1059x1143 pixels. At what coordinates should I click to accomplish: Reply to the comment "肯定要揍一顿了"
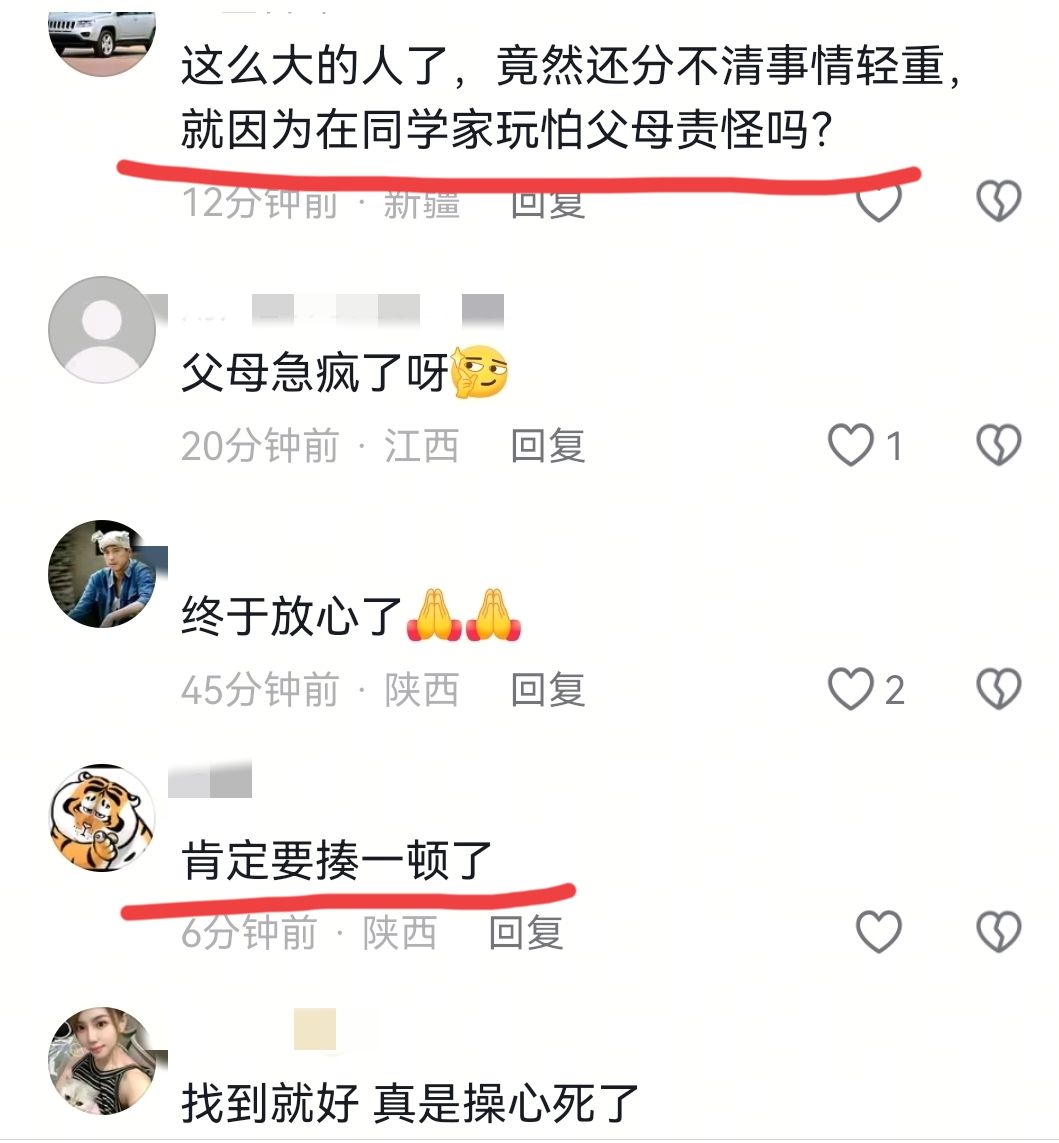point(525,932)
